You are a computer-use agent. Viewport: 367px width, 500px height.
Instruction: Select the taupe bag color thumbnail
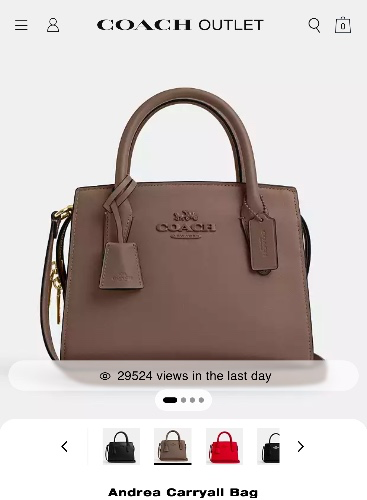coord(173,446)
